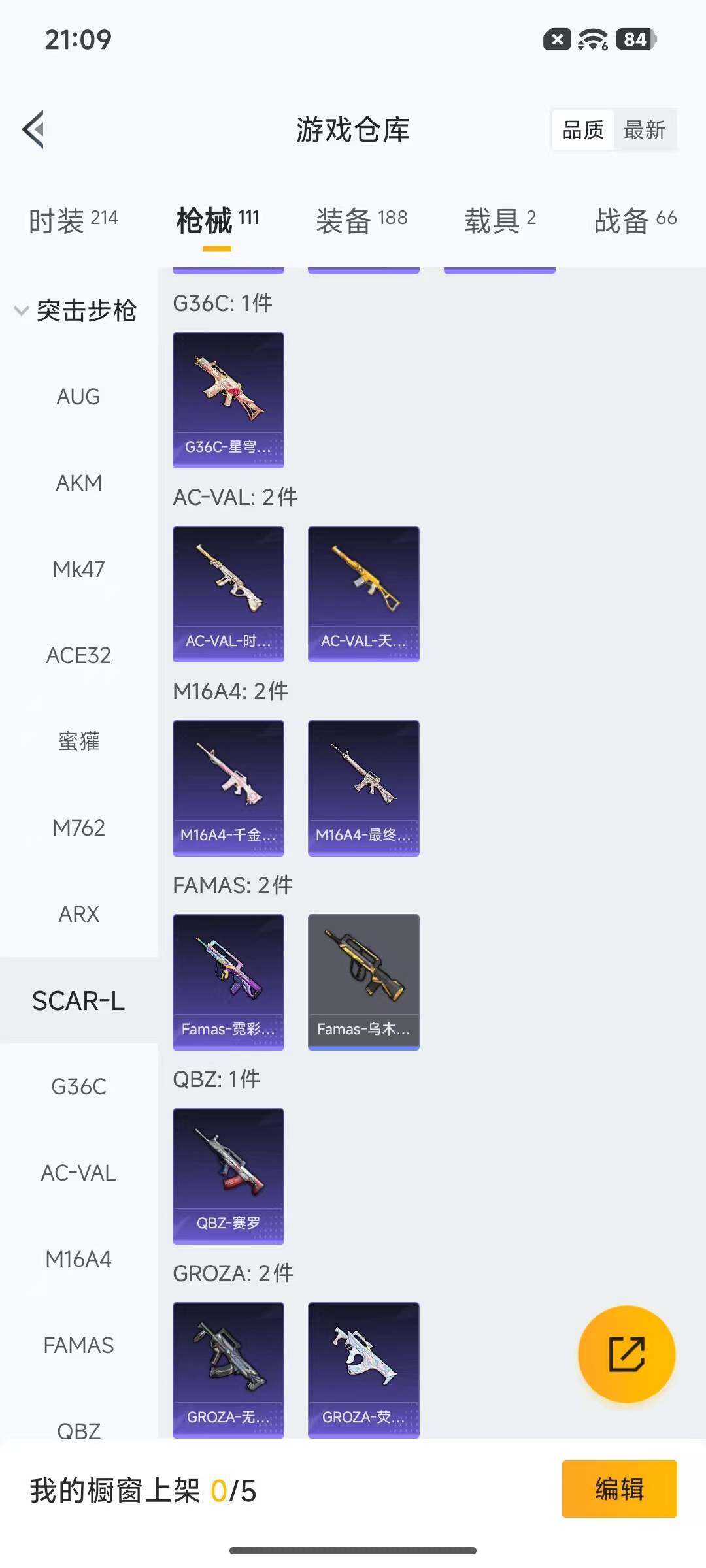The width and height of the screenshot is (706, 1568).
Task: Go back from the game warehouse page
Action: point(34,129)
